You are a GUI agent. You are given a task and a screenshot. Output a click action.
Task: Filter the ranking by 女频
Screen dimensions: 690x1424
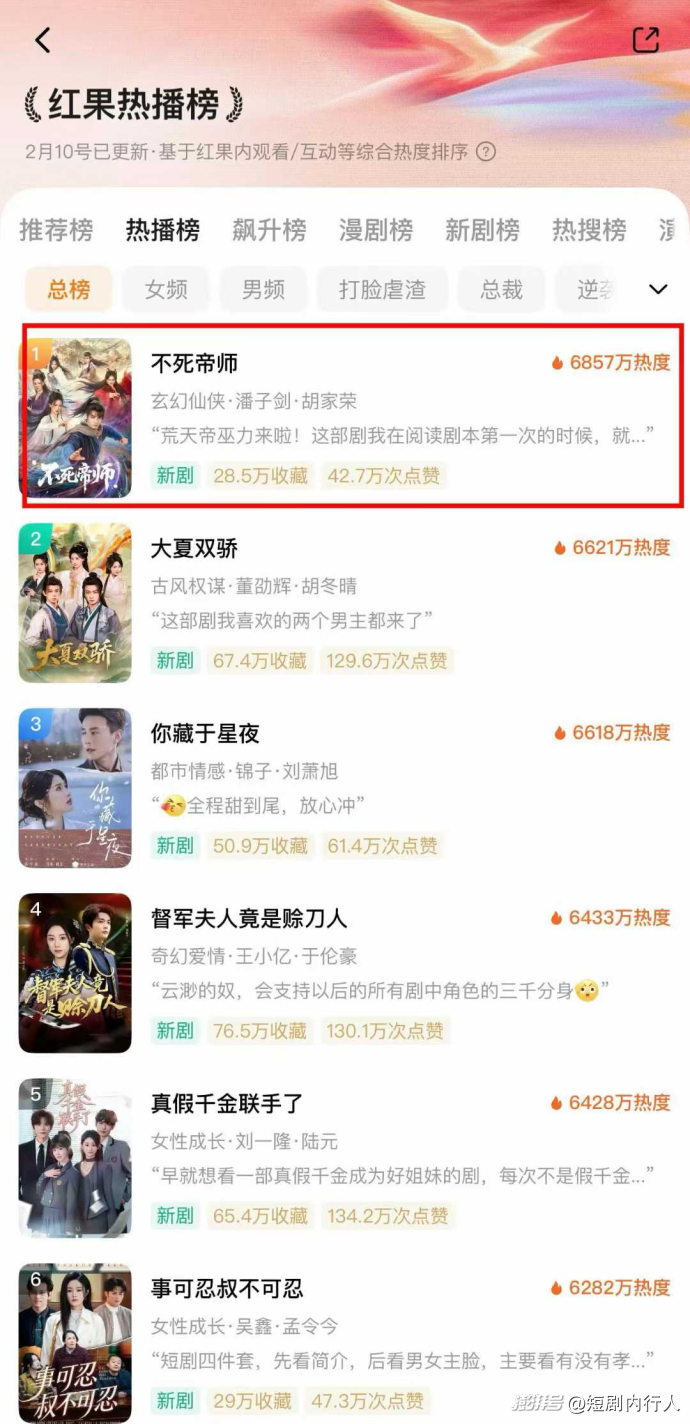(166, 290)
